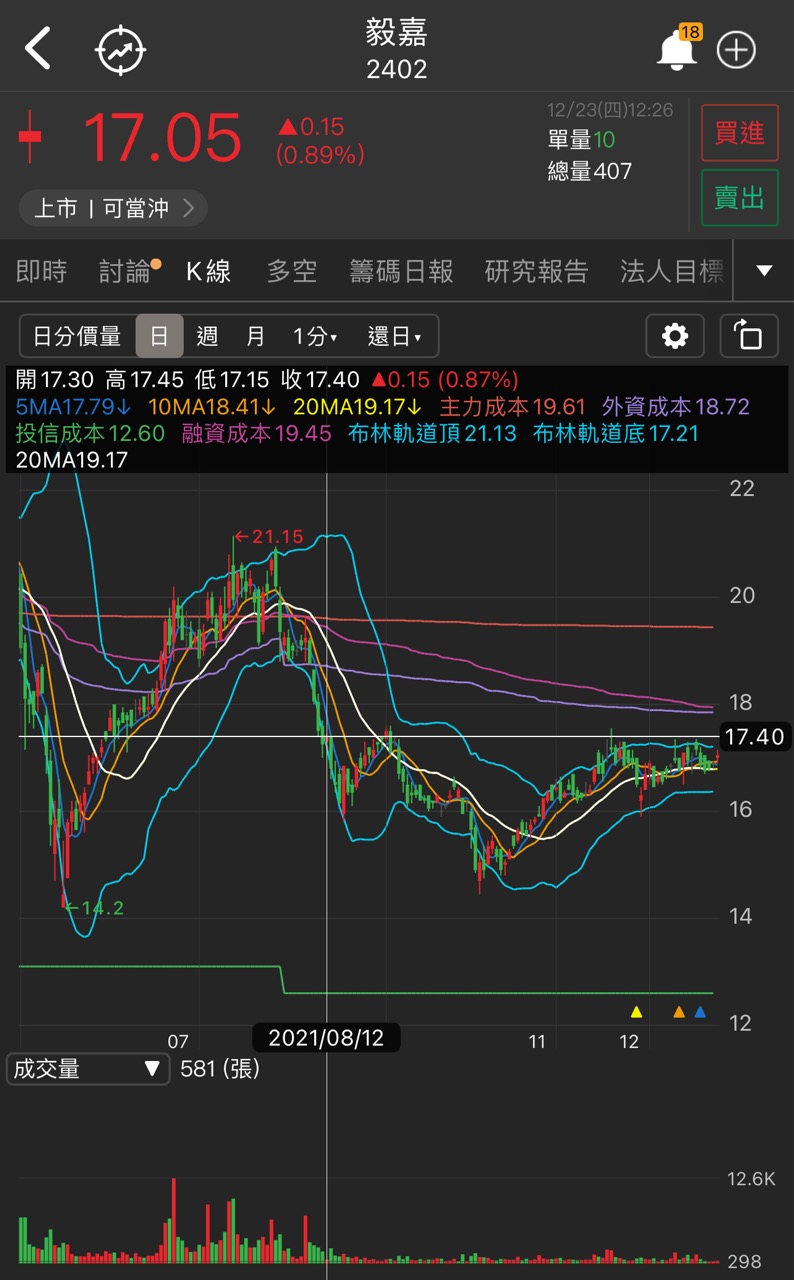Open the 上市 | 可當沖 info chip
Viewport: 794px width, 1280px height.
(113, 208)
